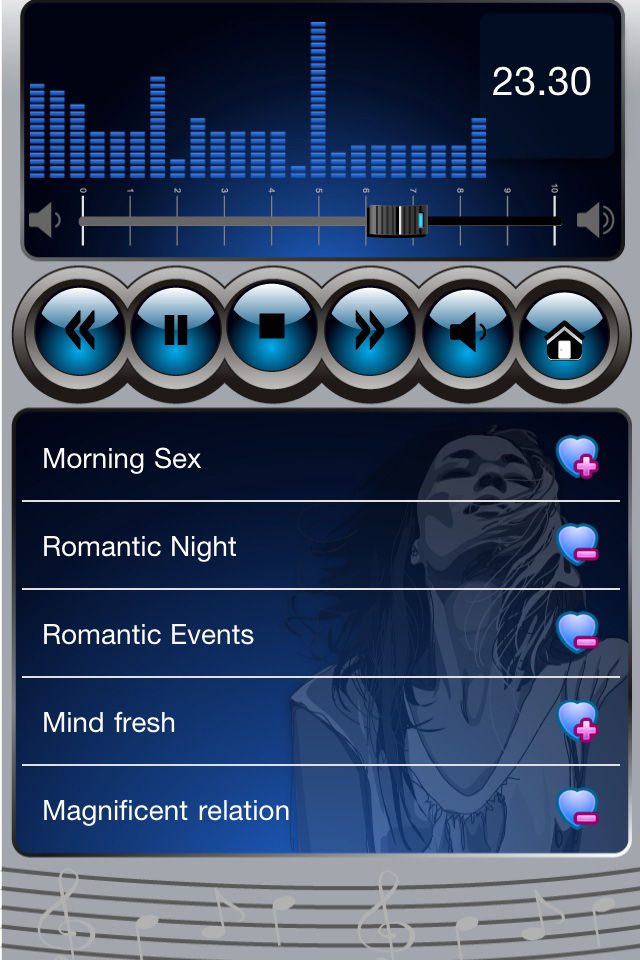Tap the high volume speaker icon
The image size is (640, 960).
point(594,220)
